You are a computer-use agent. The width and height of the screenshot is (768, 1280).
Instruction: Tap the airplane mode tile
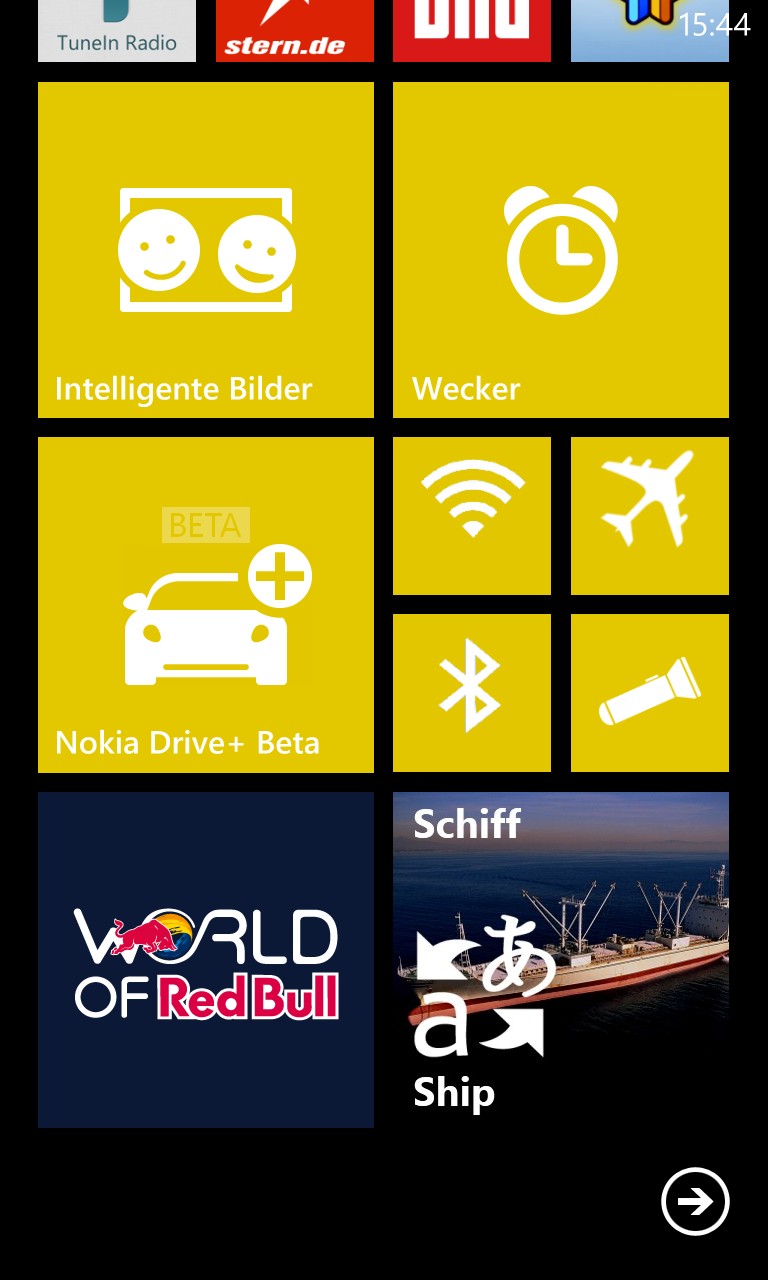(x=650, y=516)
